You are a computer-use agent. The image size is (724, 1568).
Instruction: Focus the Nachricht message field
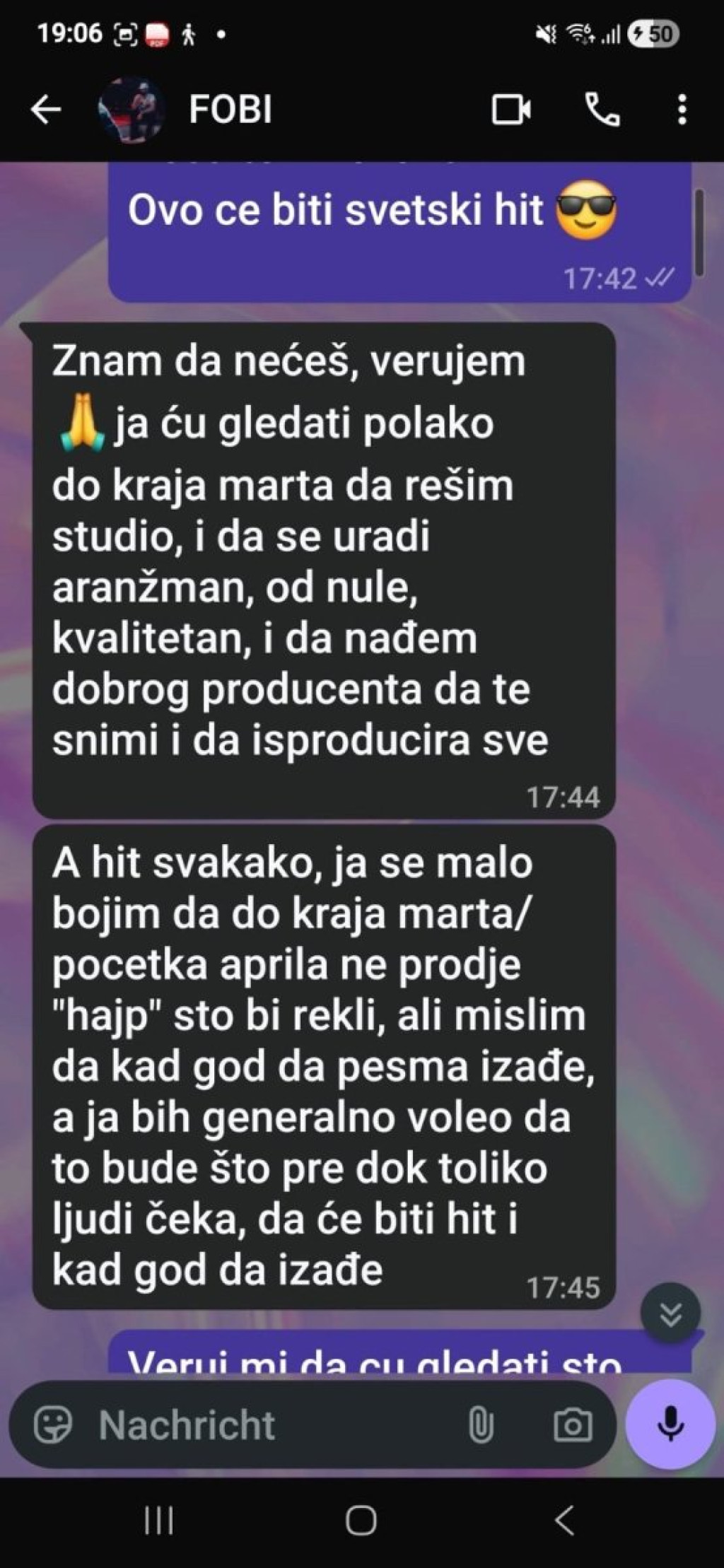pos(269,1424)
